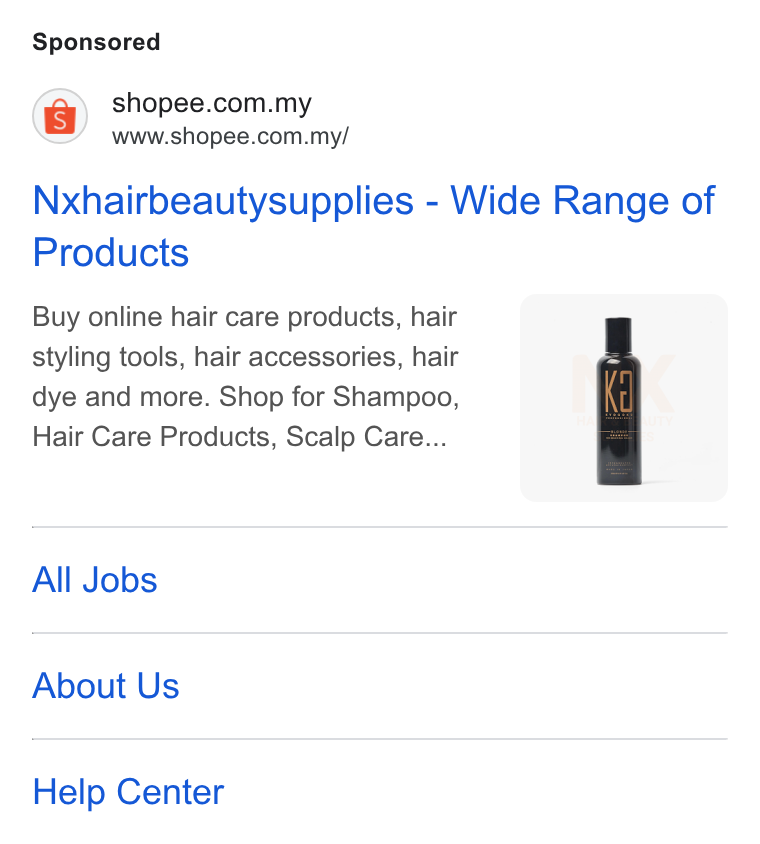Screen dimensions: 760x844
Task: Tap the shopee.com.my site address
Action: coord(230,136)
